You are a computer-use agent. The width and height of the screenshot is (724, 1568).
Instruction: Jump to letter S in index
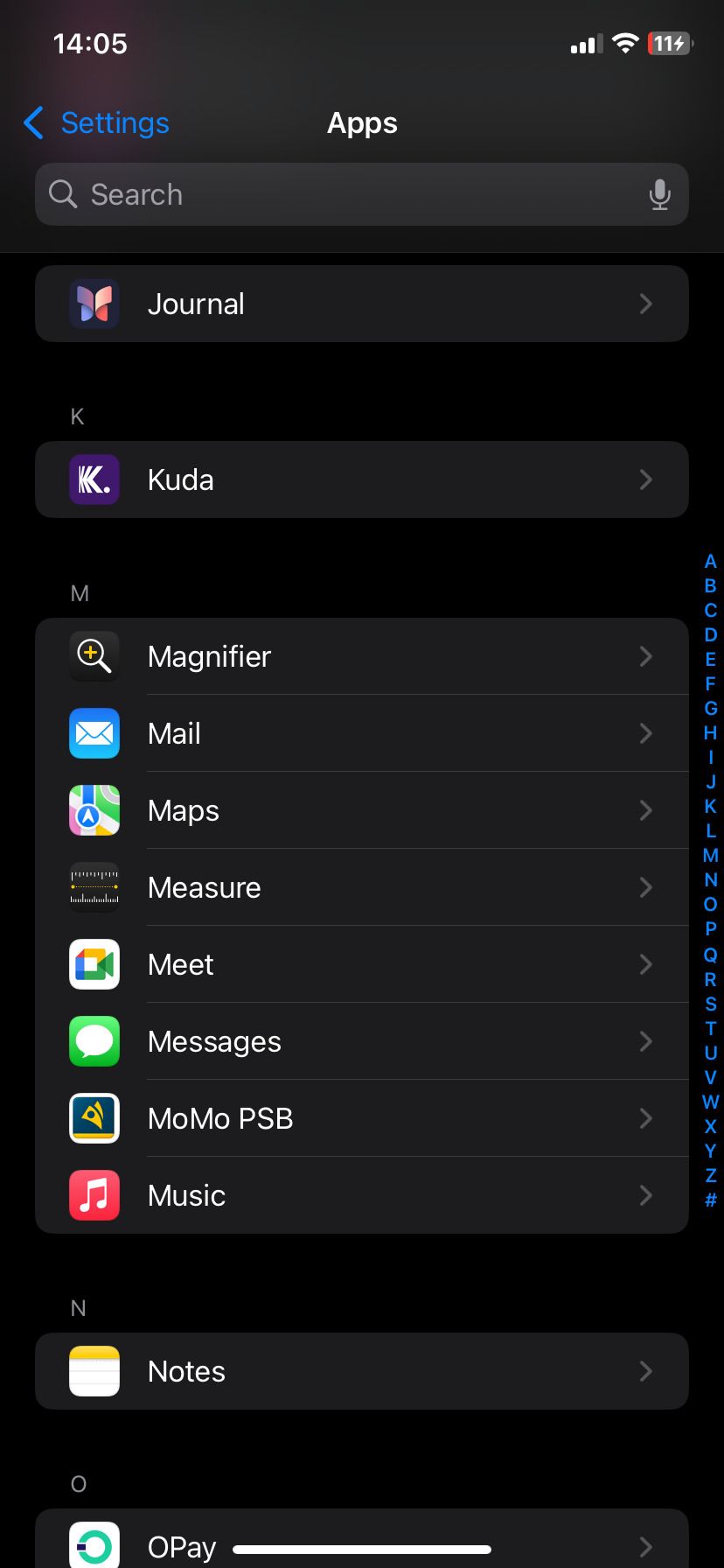click(710, 1004)
